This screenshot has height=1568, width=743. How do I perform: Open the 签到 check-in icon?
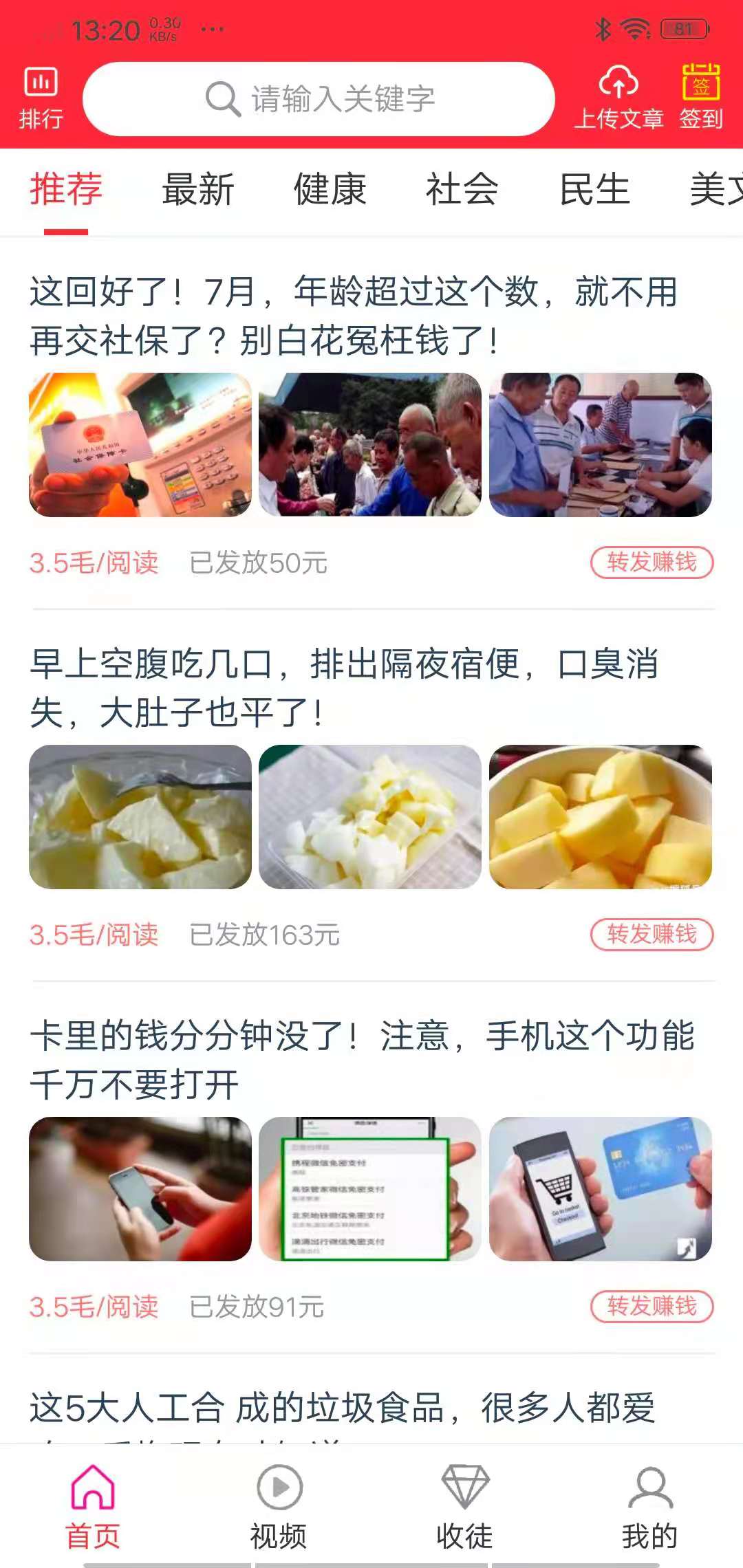pos(701,98)
